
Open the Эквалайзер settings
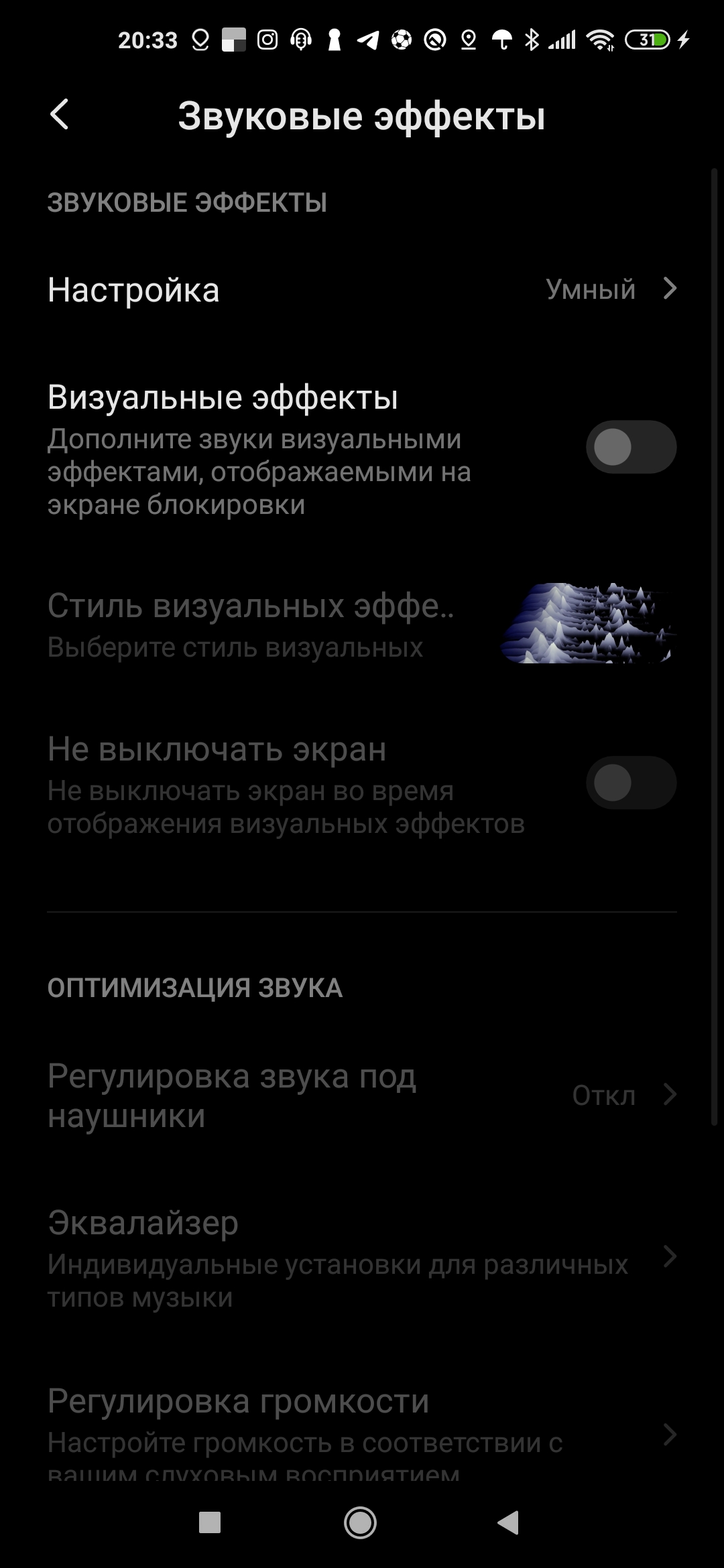tap(362, 1258)
